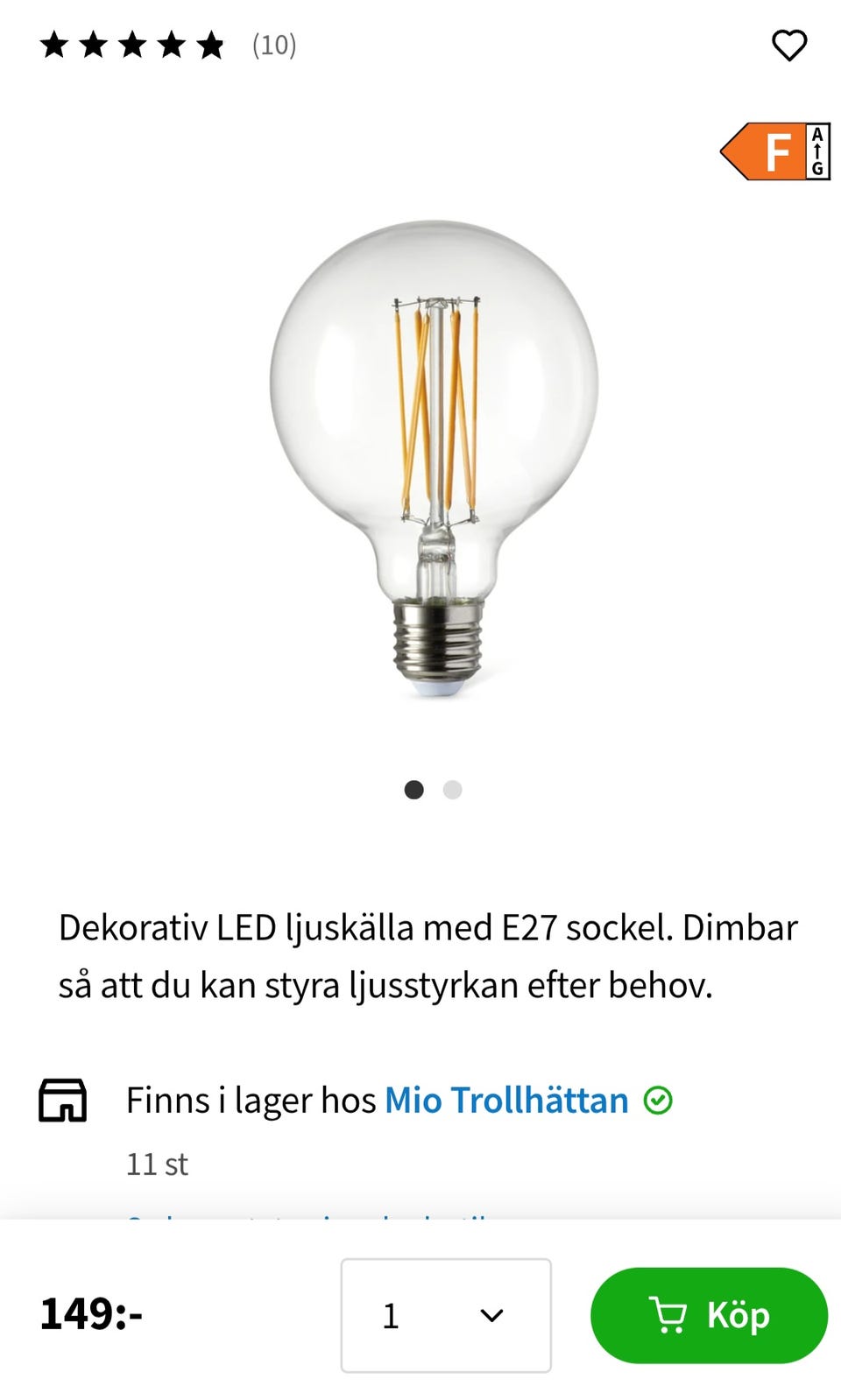Select the first image carousel dot
The image size is (841, 1400).
point(413,790)
